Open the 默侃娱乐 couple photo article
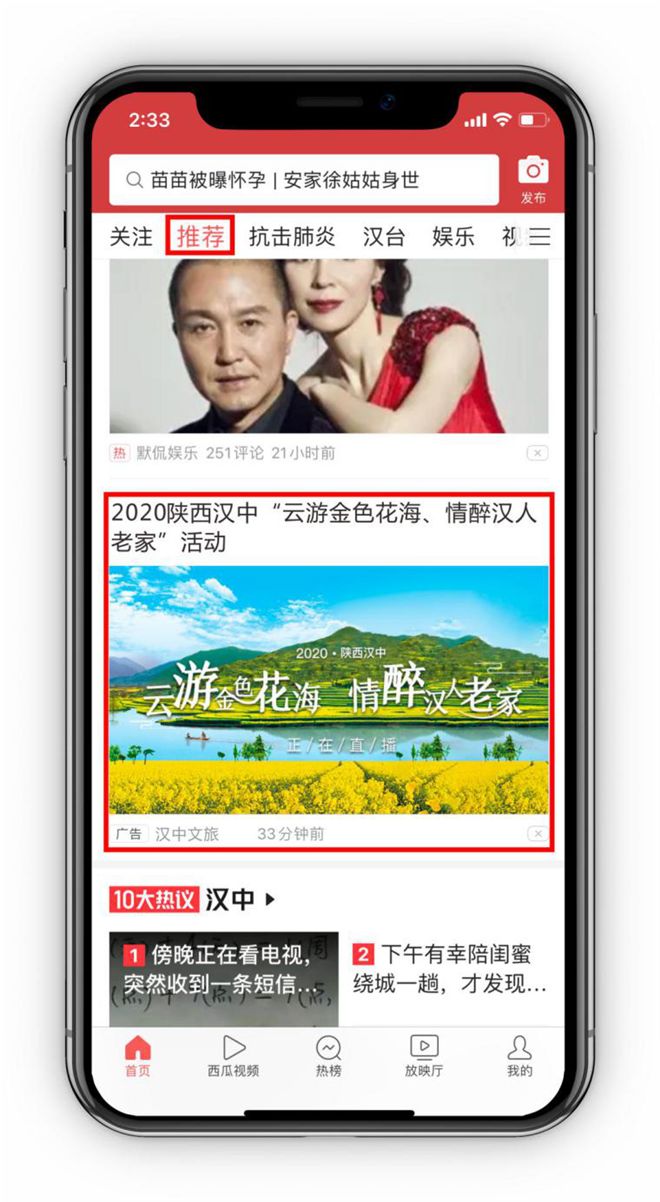The image size is (660, 1202). pos(328,345)
